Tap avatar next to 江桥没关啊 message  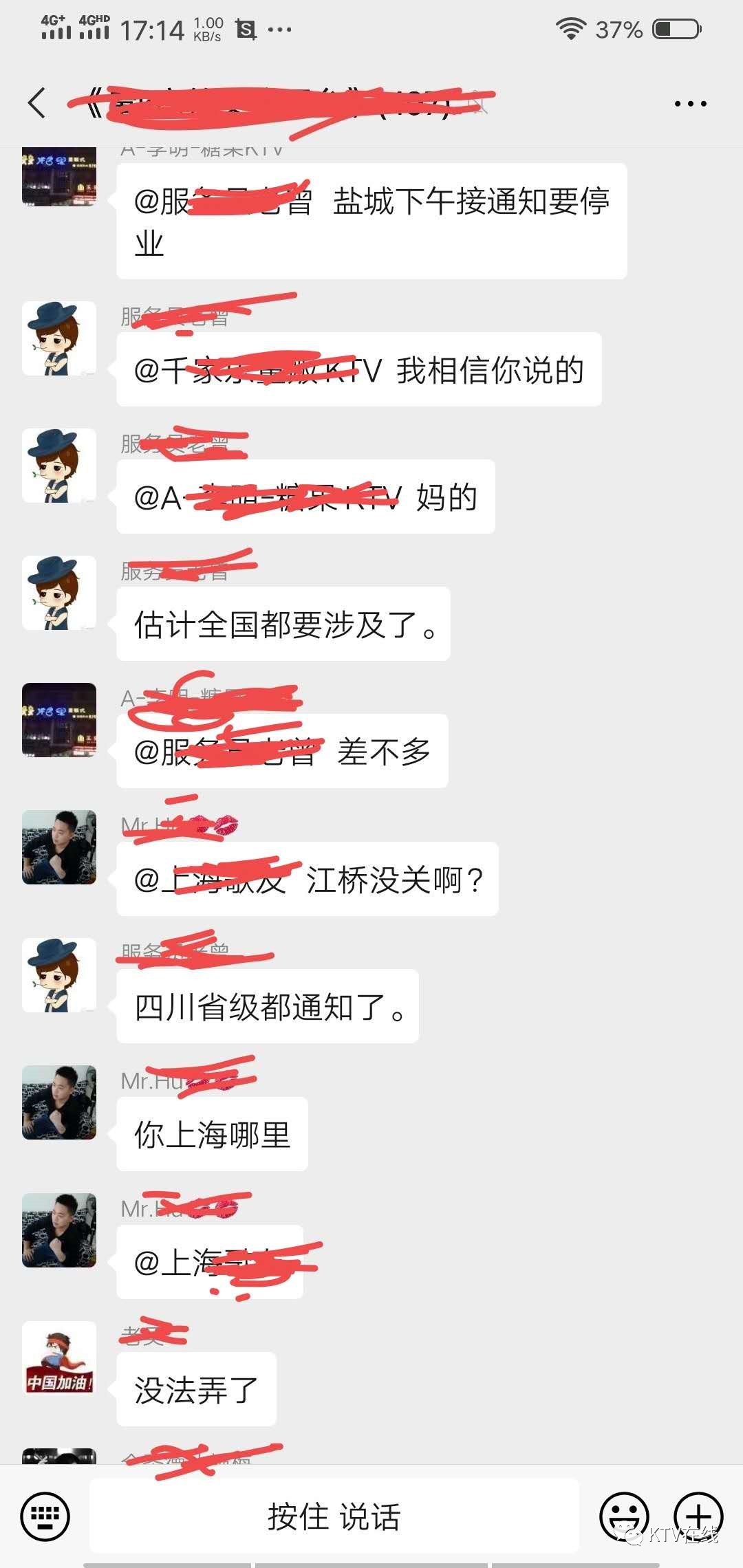(59, 847)
